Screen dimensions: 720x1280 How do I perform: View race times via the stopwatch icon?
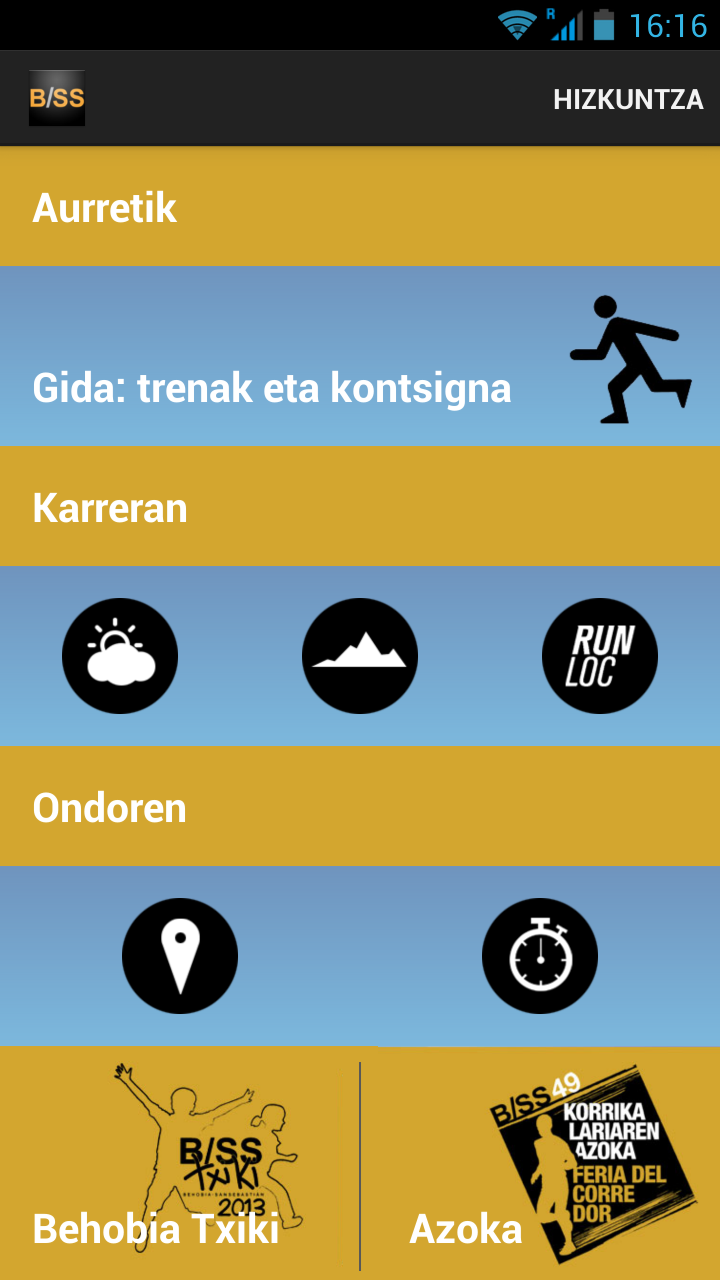click(x=540, y=956)
